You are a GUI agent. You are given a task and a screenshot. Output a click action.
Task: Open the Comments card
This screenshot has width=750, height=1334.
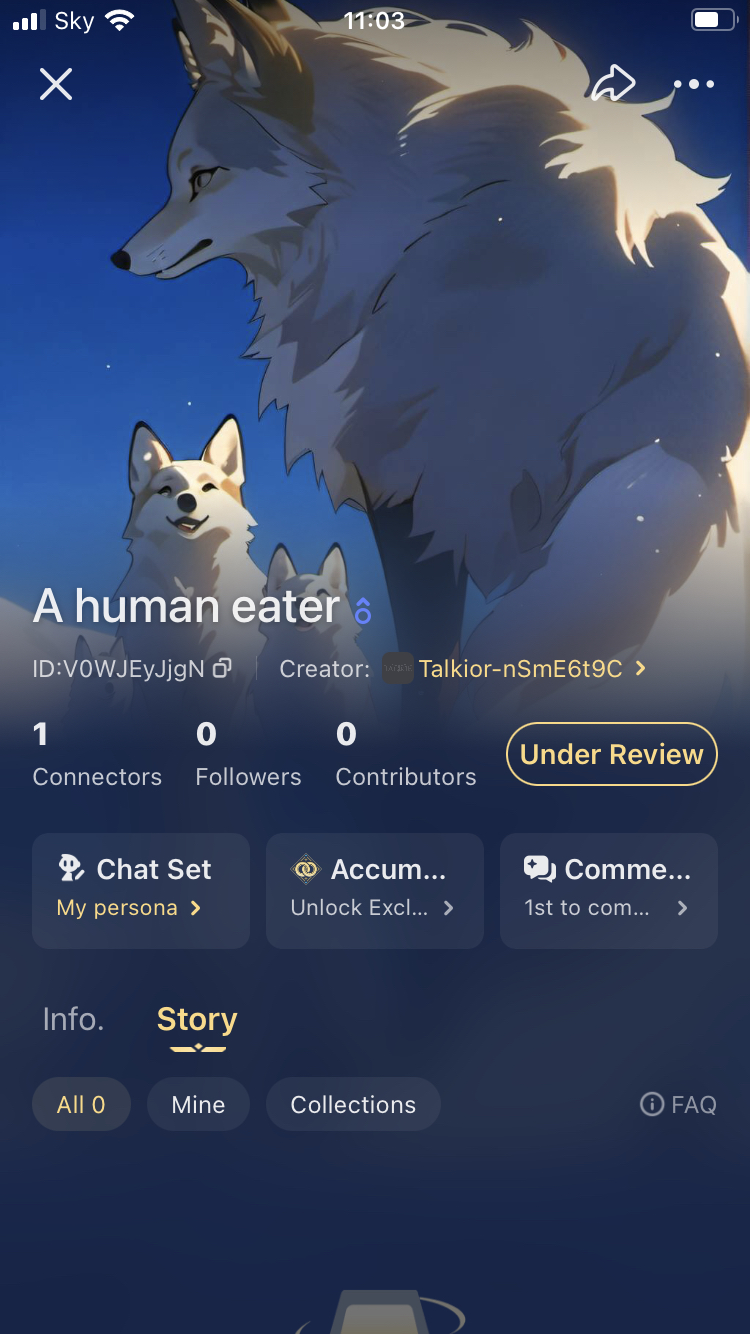pos(609,890)
